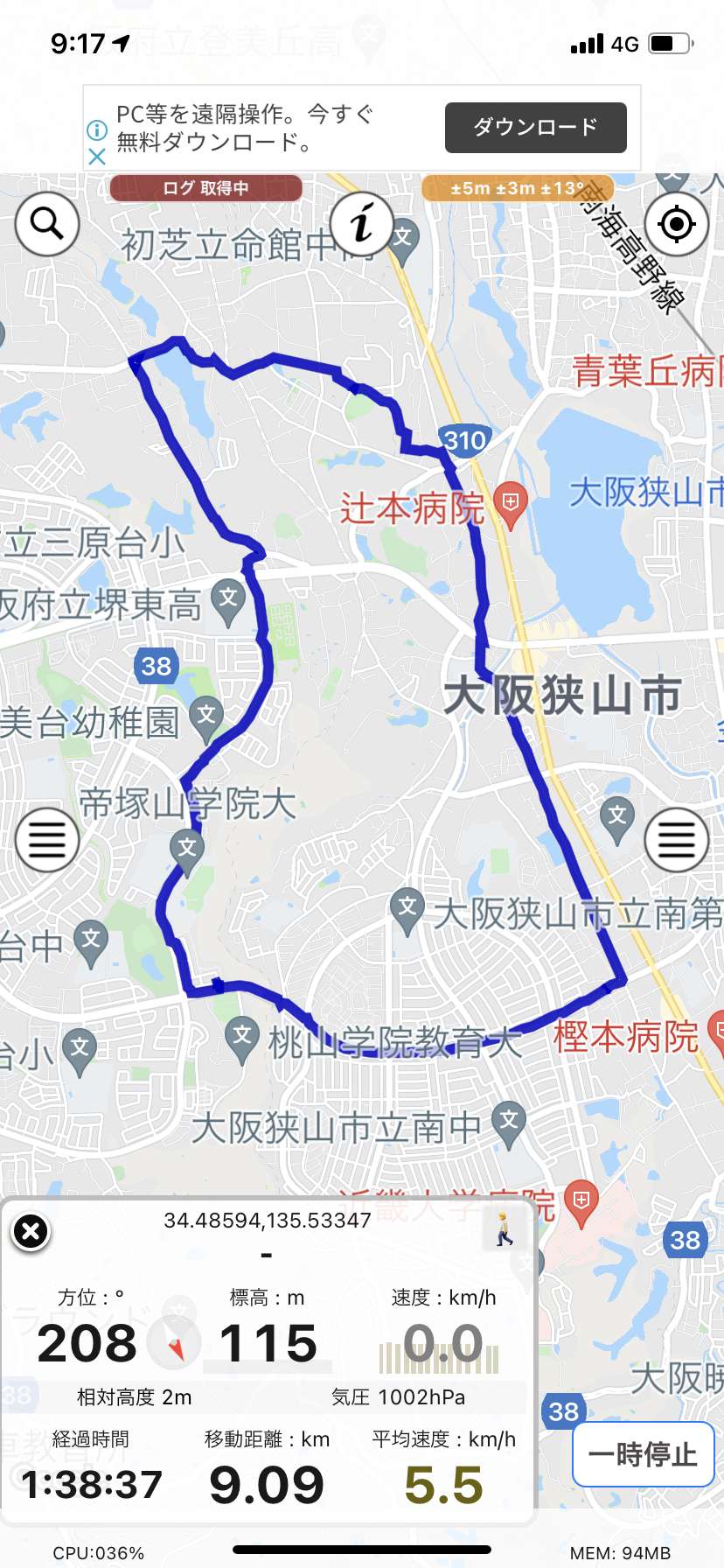Tap the ログ取得中 status label

(x=205, y=188)
